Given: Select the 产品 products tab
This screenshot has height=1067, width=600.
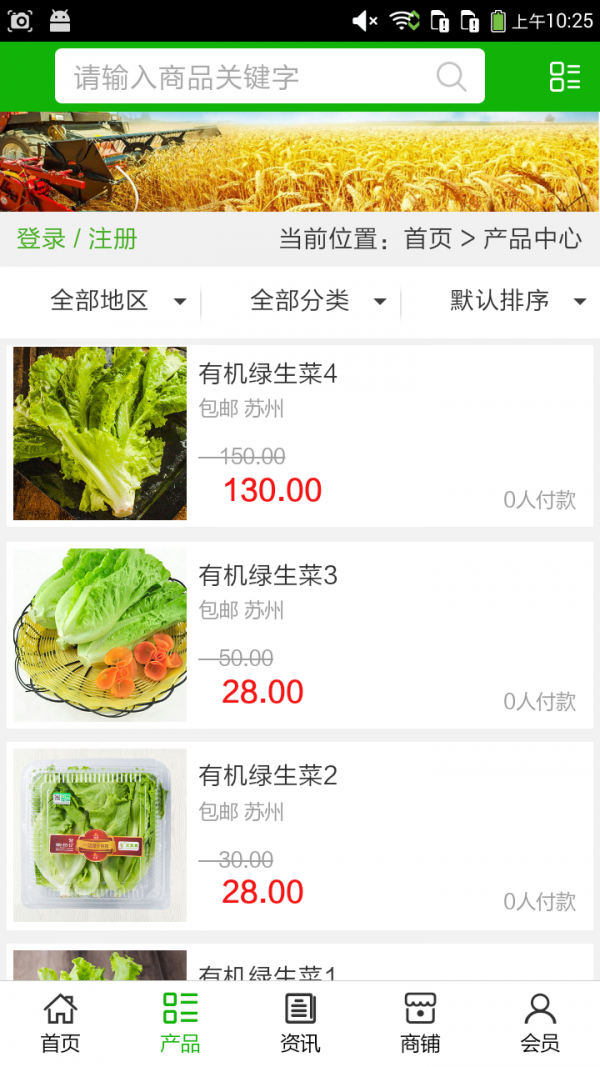Looking at the screenshot, I should click(x=180, y=1023).
